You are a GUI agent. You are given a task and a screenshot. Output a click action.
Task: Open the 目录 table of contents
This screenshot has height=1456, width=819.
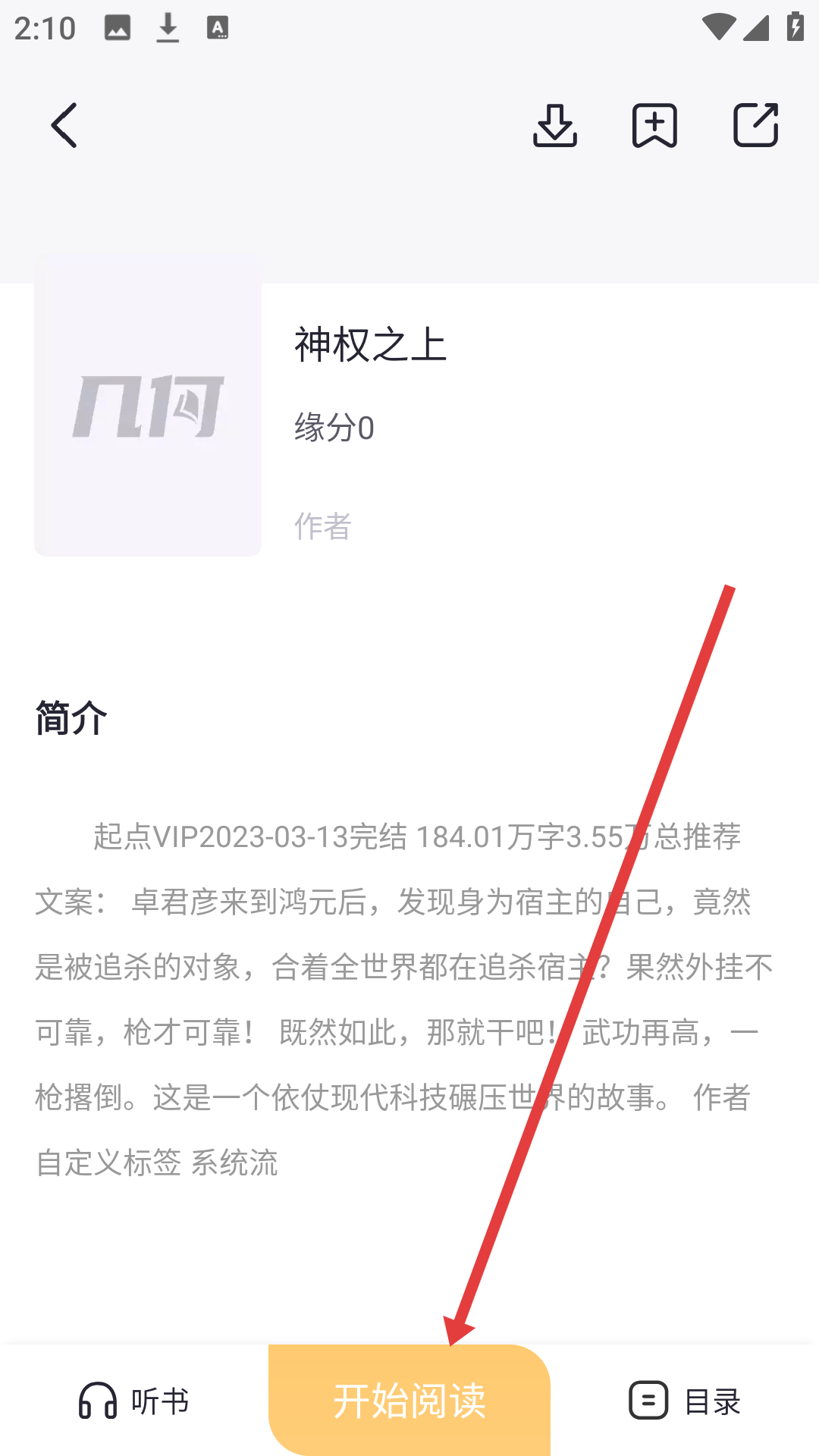point(685,1401)
